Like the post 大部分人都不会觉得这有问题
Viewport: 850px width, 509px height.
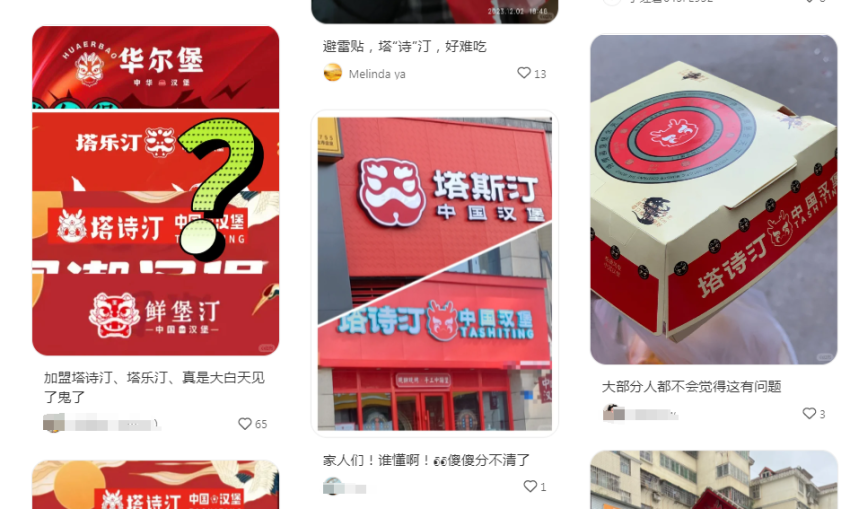click(x=809, y=414)
